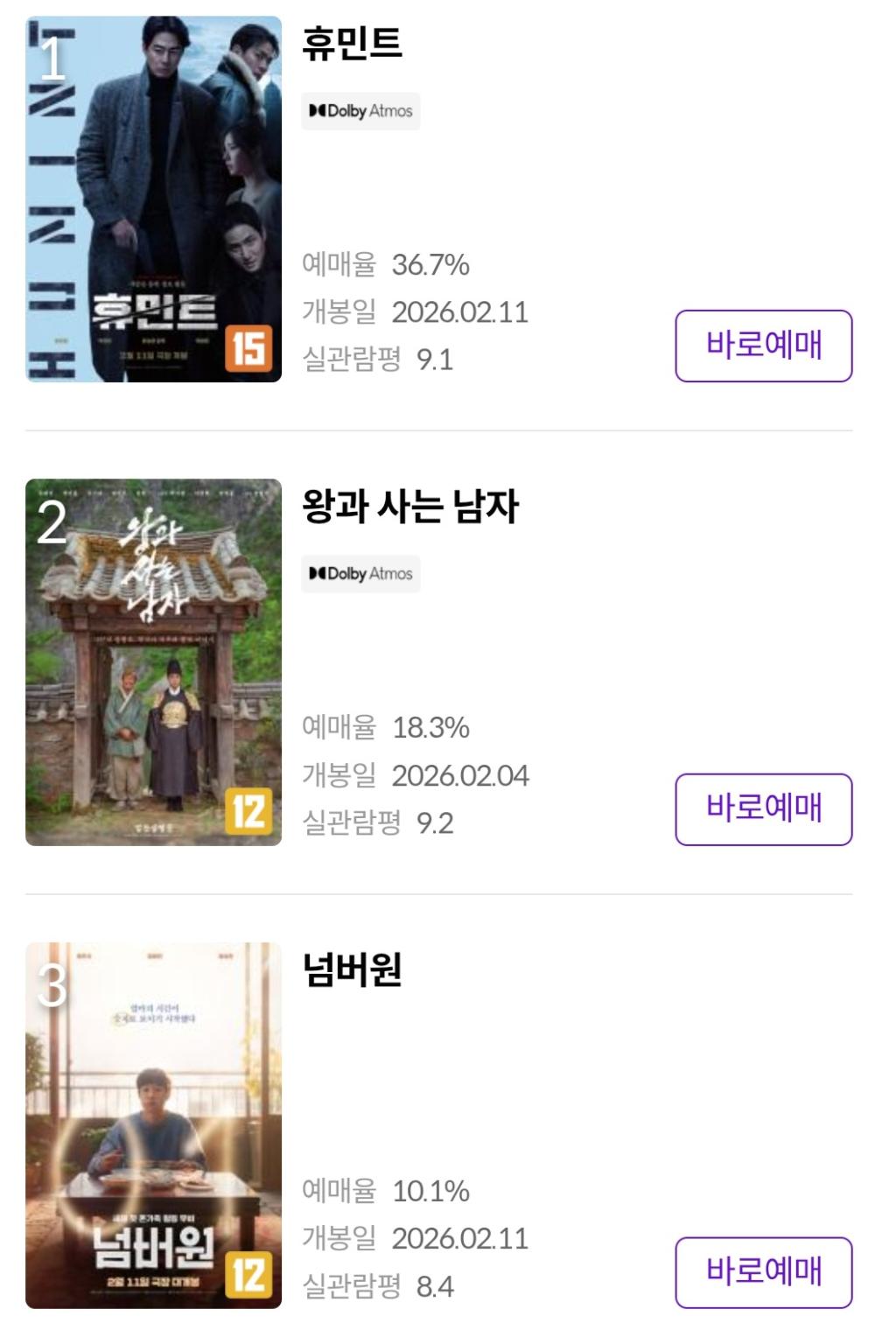This screenshot has width=896, height=1330.
Task: Select the 넘버원 movie poster
Action: click(153, 1125)
